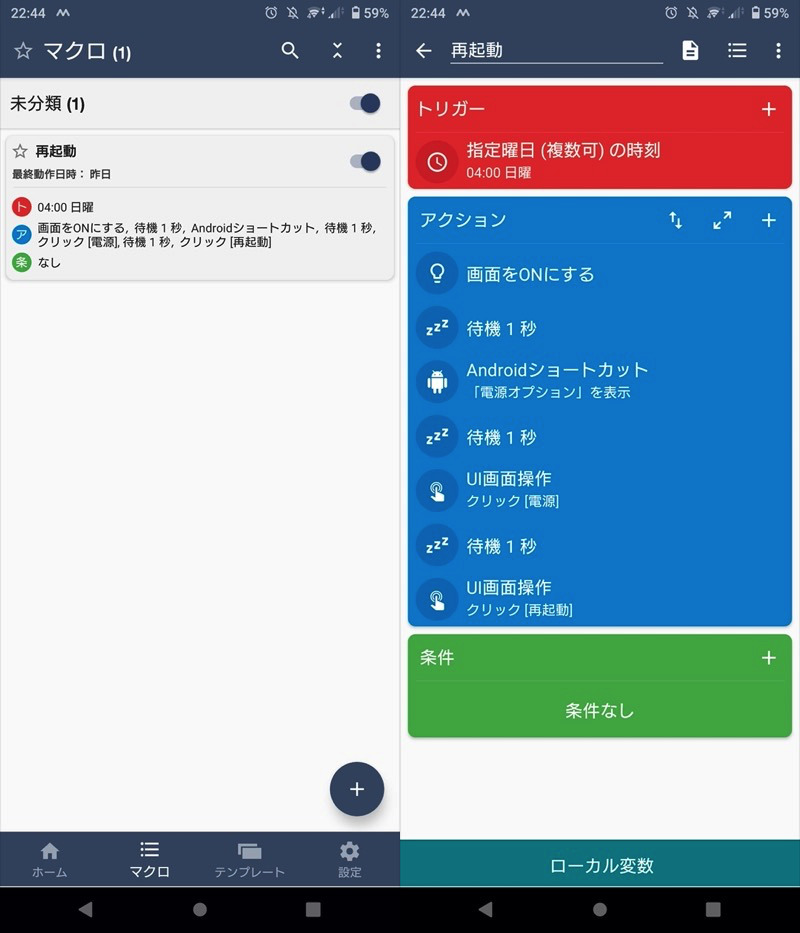Reorder actions with the up-down arrows icon

tap(676, 220)
